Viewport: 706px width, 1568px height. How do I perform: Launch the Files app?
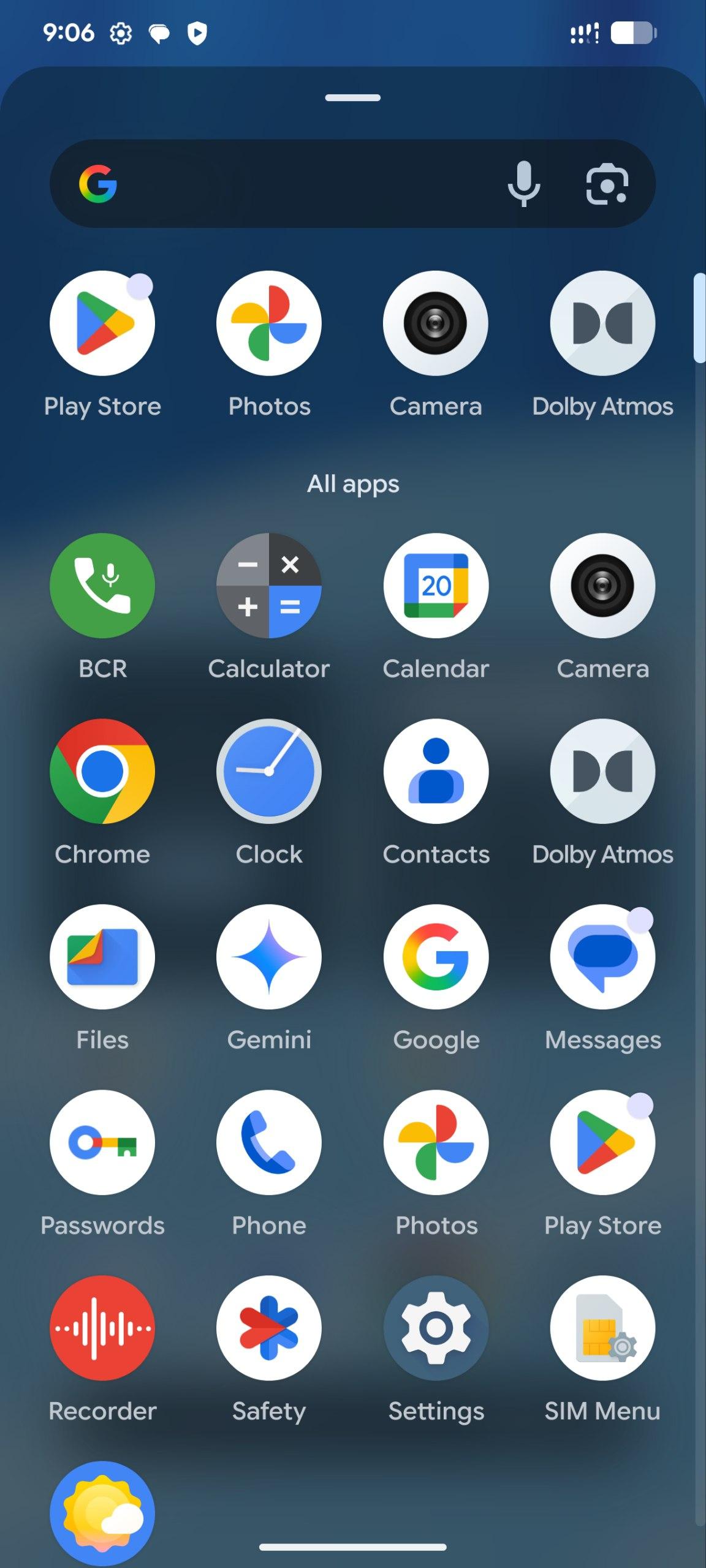pyautogui.click(x=102, y=957)
